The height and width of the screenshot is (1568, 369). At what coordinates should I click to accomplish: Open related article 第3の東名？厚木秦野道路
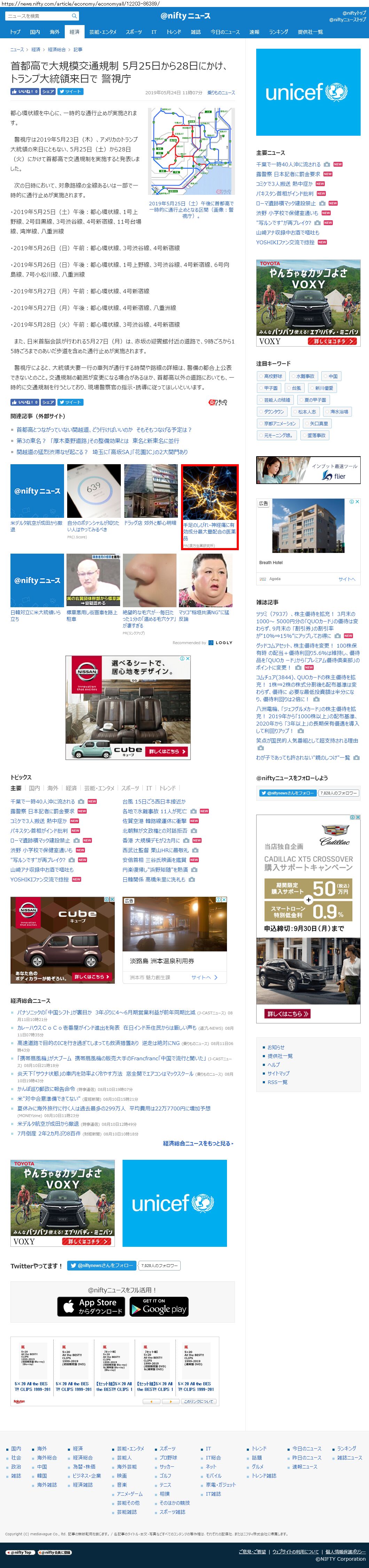point(97,441)
